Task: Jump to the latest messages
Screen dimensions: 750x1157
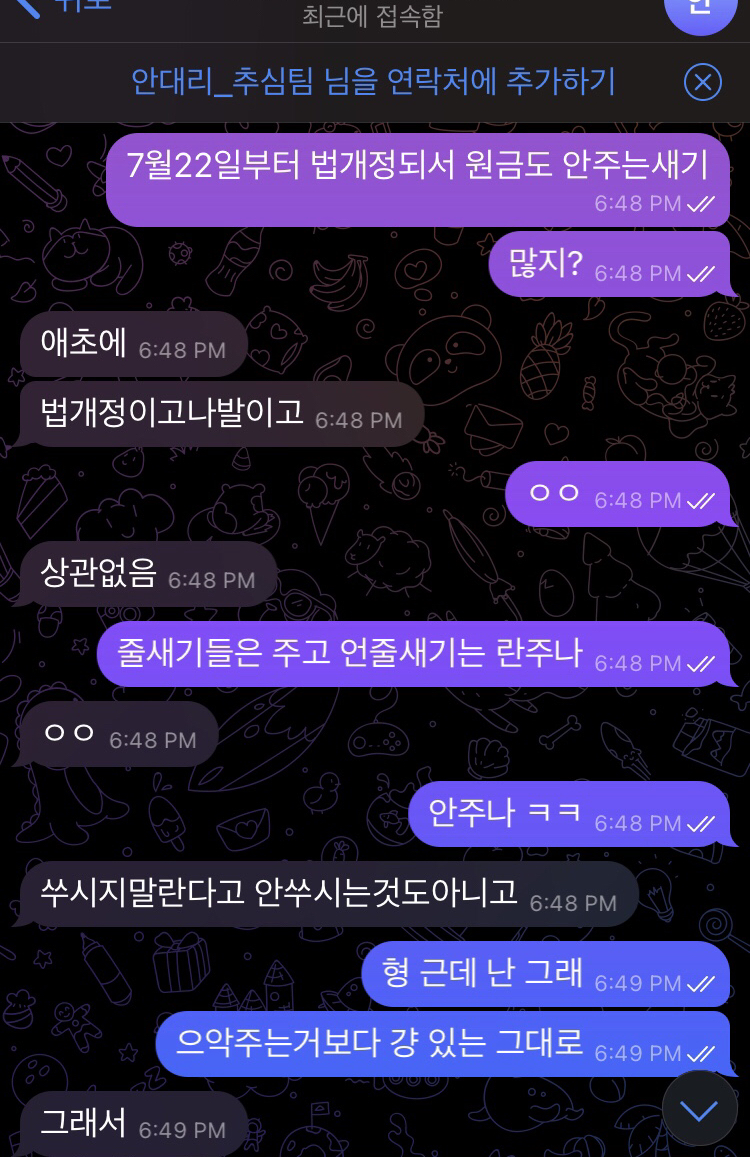Action: 699,1109
